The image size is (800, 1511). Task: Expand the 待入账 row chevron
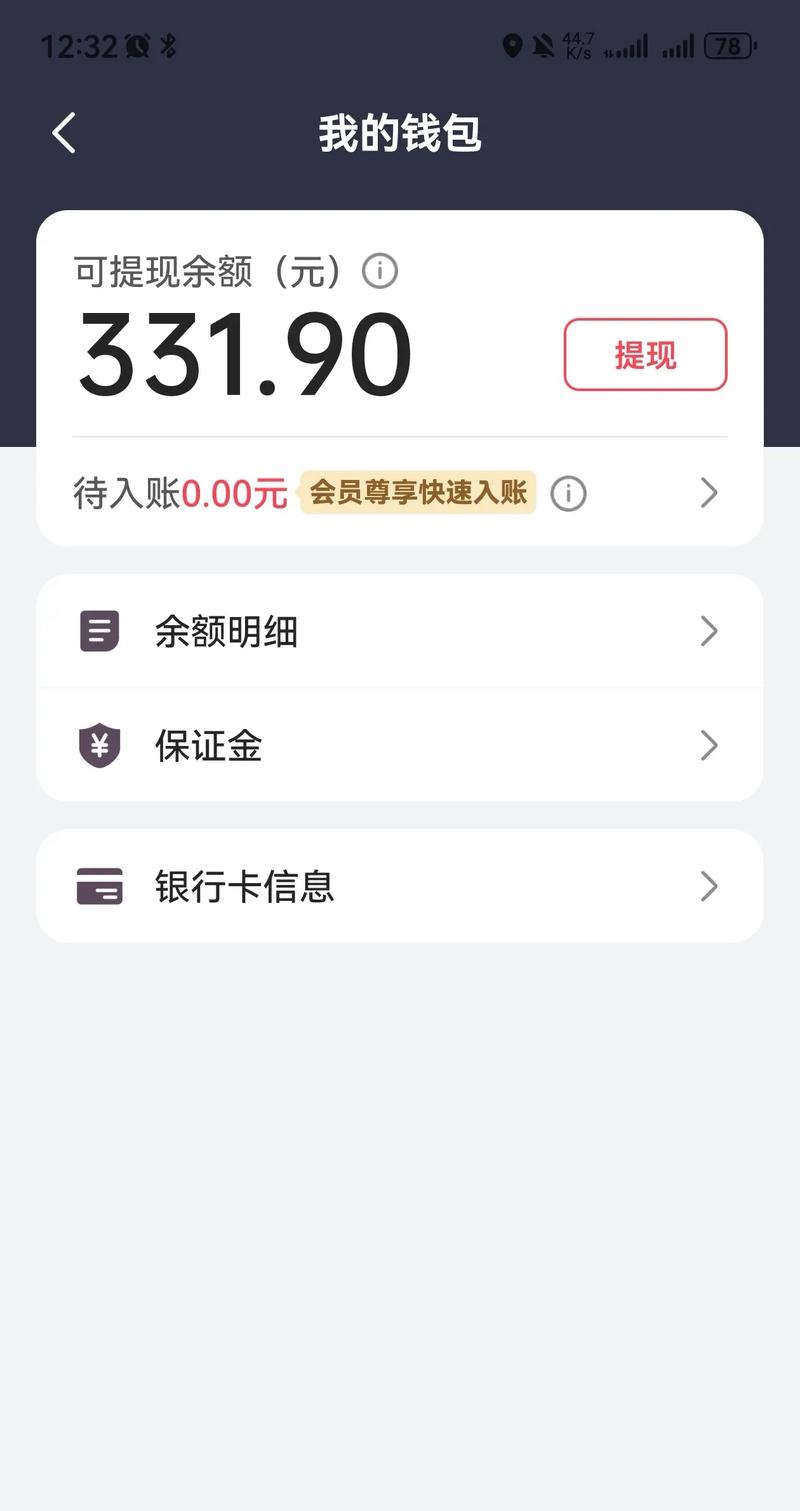point(710,492)
